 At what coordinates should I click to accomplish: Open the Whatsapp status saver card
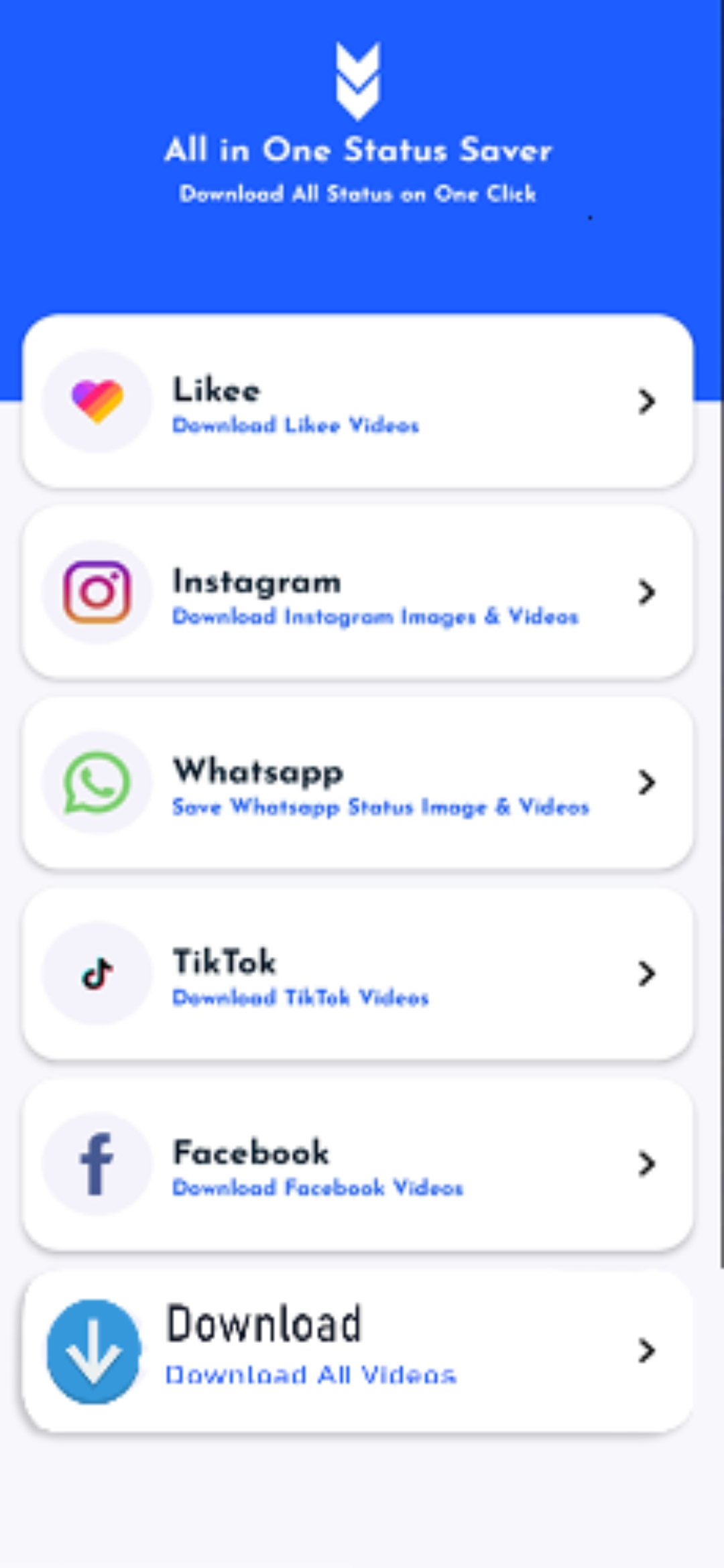point(357,783)
